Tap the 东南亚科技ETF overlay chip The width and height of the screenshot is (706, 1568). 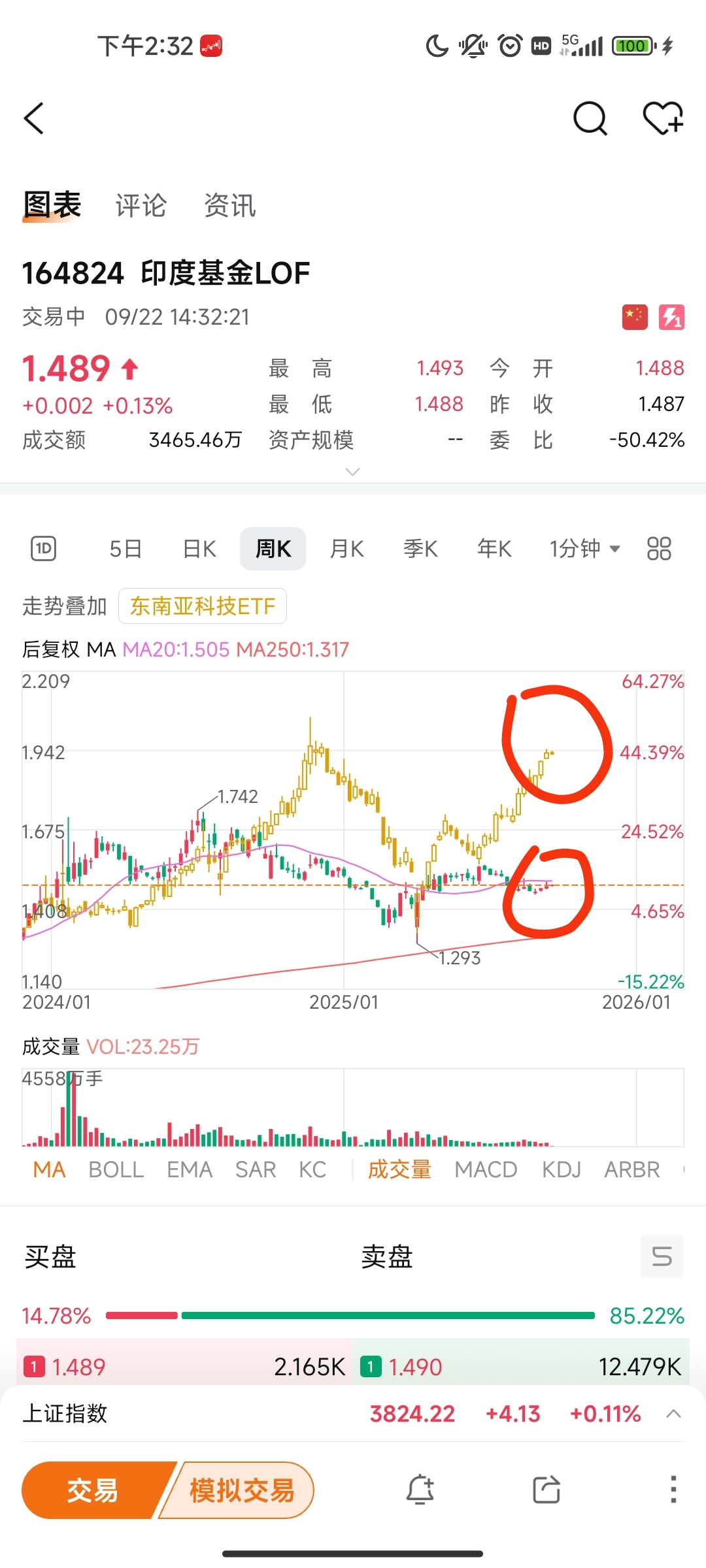[203, 606]
